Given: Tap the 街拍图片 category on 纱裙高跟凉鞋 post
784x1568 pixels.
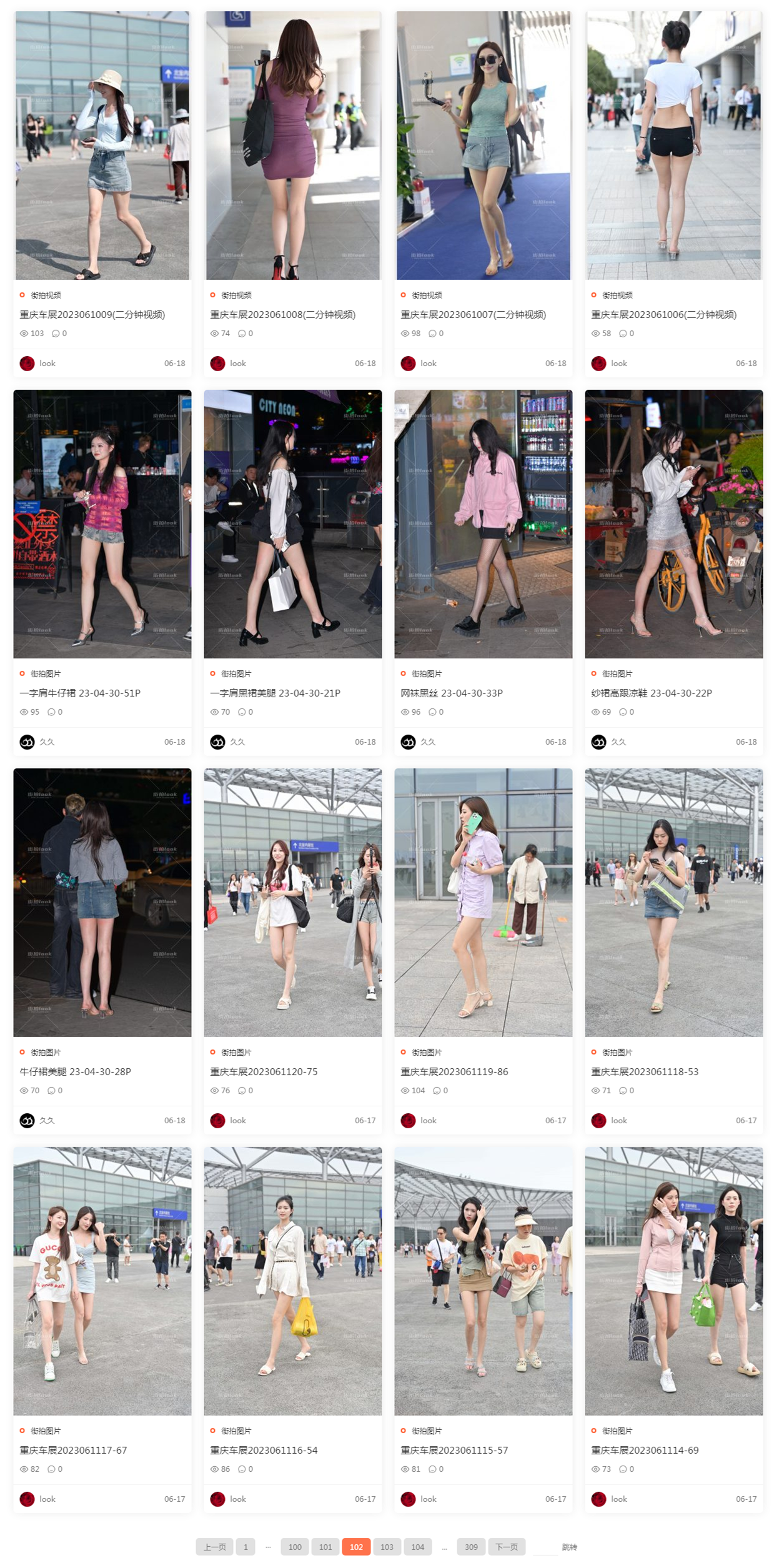Looking at the screenshot, I should point(617,674).
